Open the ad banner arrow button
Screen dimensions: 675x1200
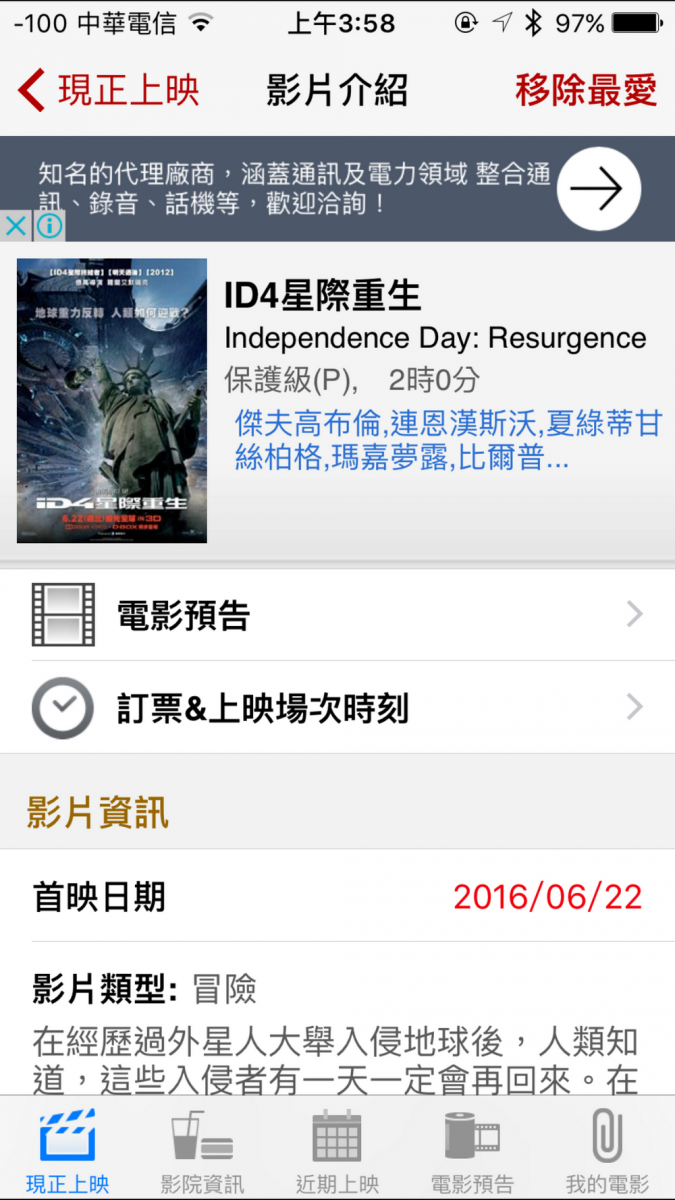click(x=598, y=189)
